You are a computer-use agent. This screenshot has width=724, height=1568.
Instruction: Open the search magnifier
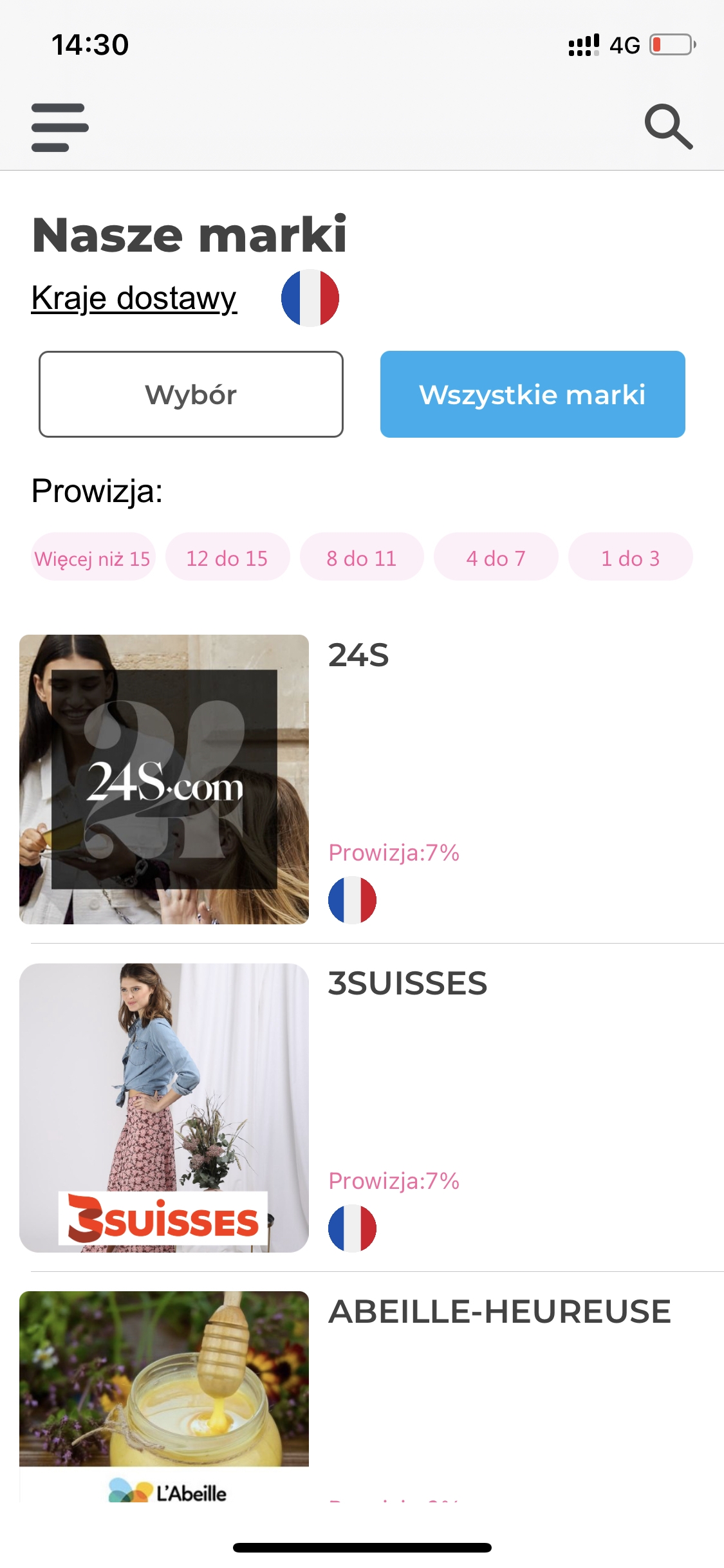[x=668, y=127]
